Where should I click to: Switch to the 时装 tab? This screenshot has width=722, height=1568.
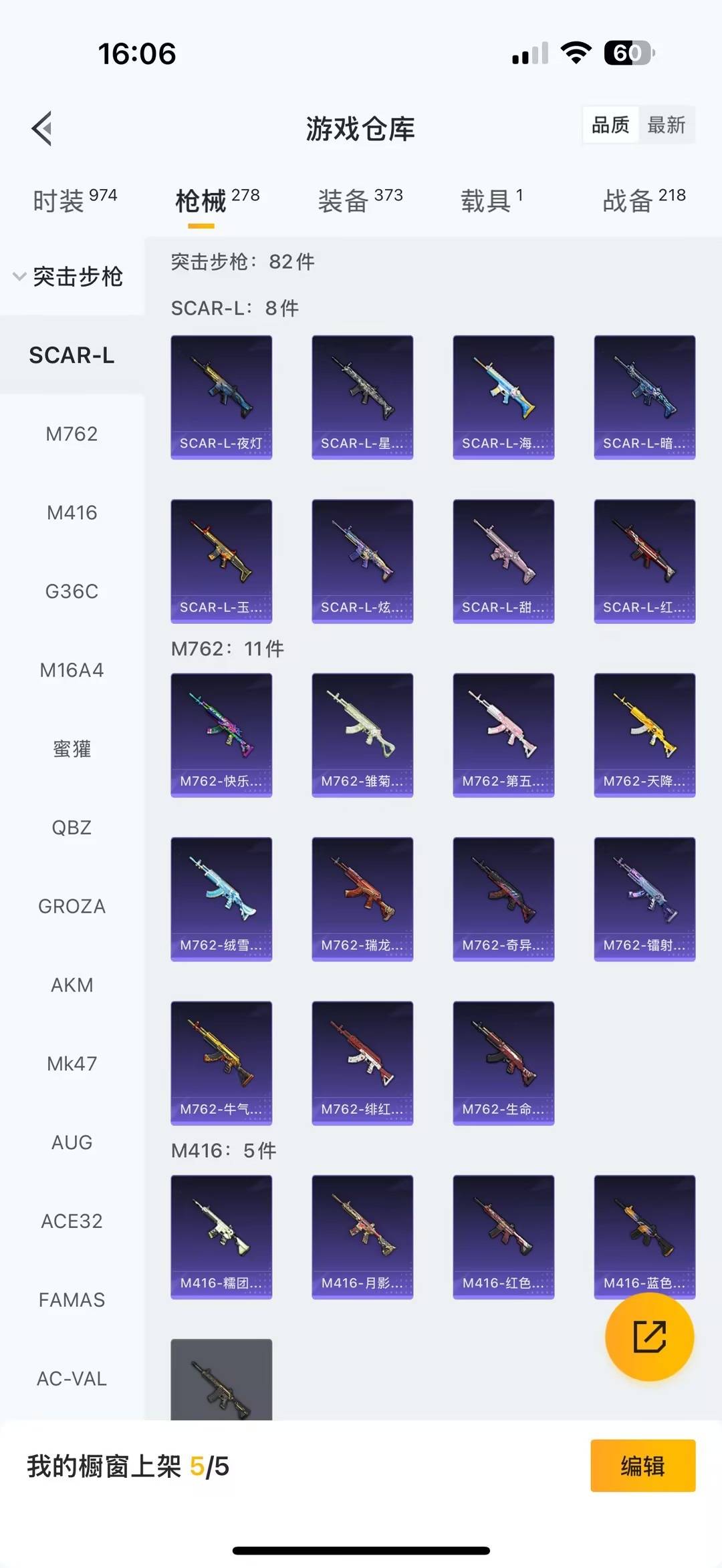[74, 200]
